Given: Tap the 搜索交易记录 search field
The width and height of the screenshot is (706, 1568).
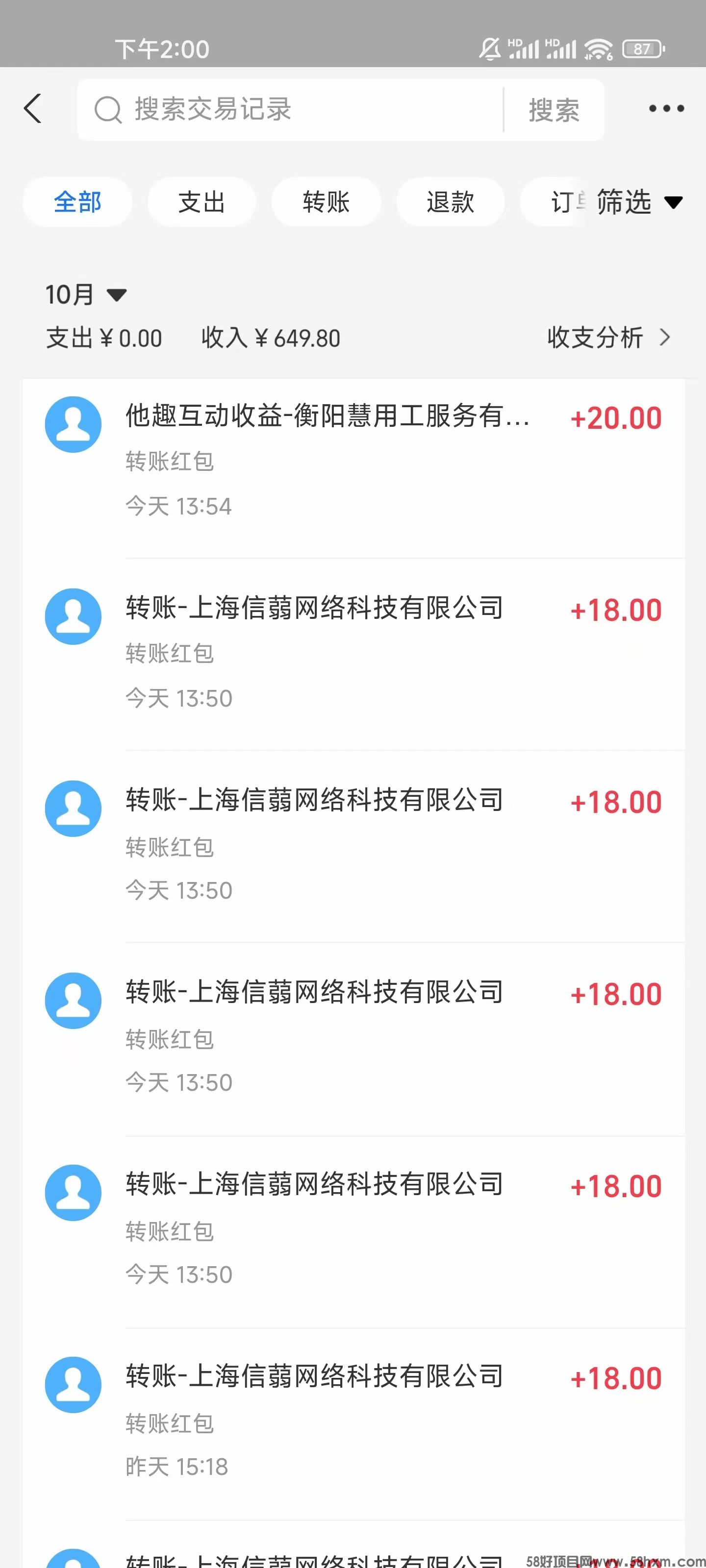Looking at the screenshot, I should click(290, 110).
